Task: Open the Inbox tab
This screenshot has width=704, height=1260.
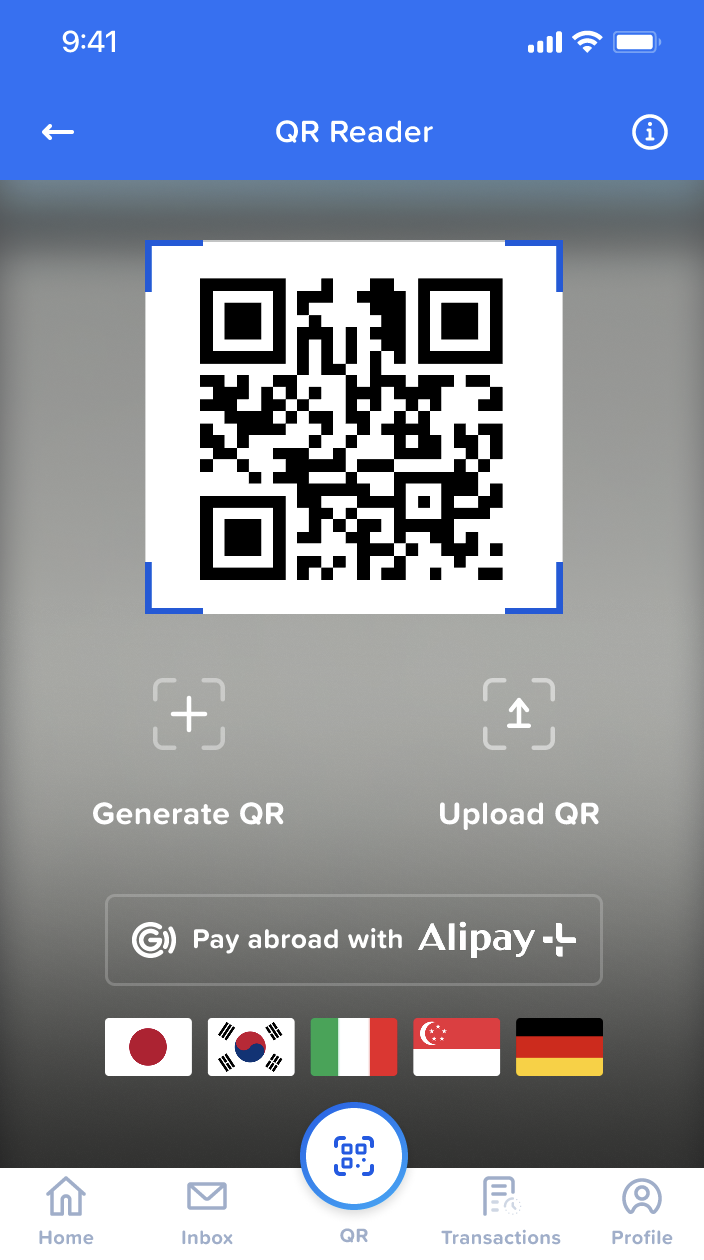Action: 207,1210
